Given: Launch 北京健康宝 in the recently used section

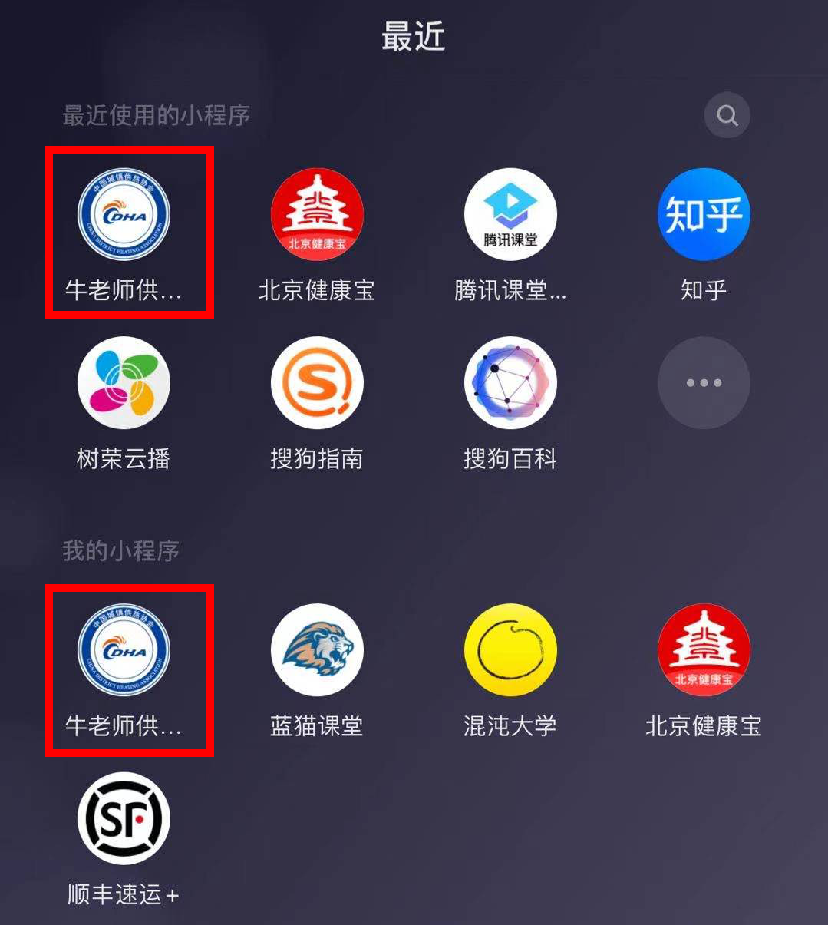Looking at the screenshot, I should pyautogui.click(x=317, y=215).
